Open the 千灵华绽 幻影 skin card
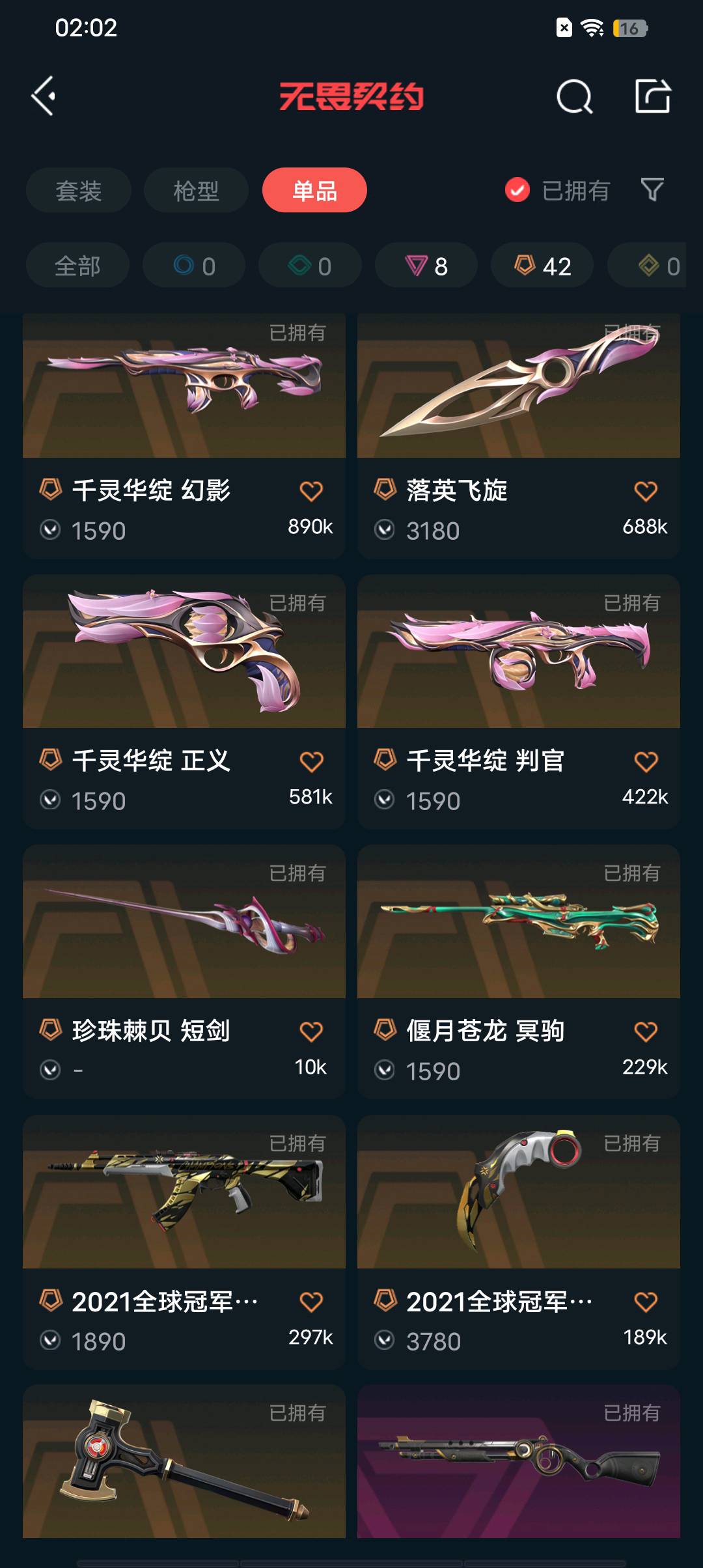 [184, 436]
